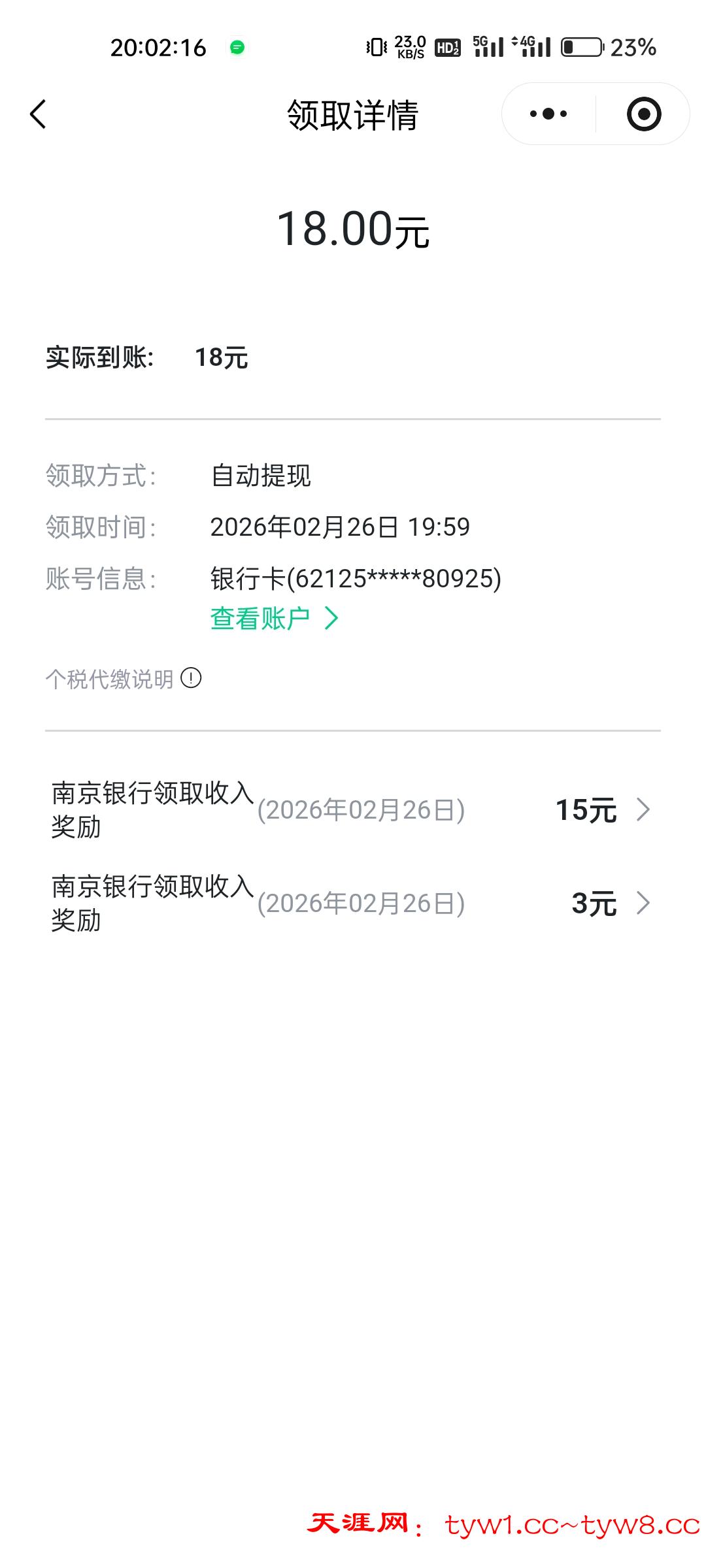Open the 15元 南京银行 reward entry
Image resolution: width=706 pixels, height=1568 pixels.
353,810
